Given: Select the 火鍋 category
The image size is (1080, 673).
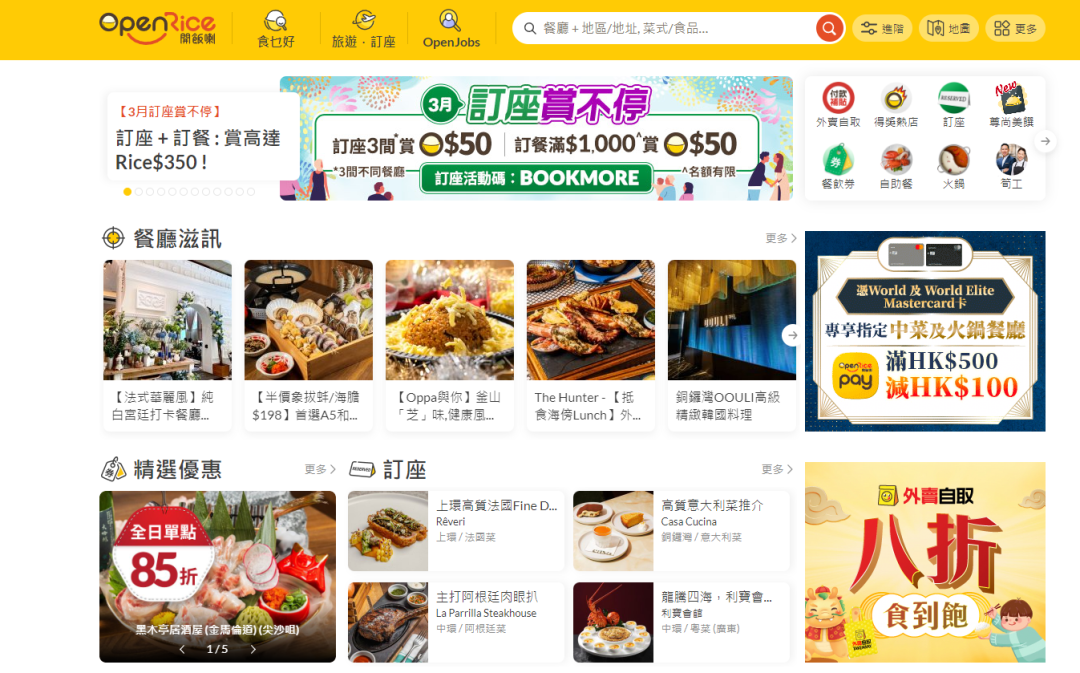Looking at the screenshot, I should [x=953, y=167].
